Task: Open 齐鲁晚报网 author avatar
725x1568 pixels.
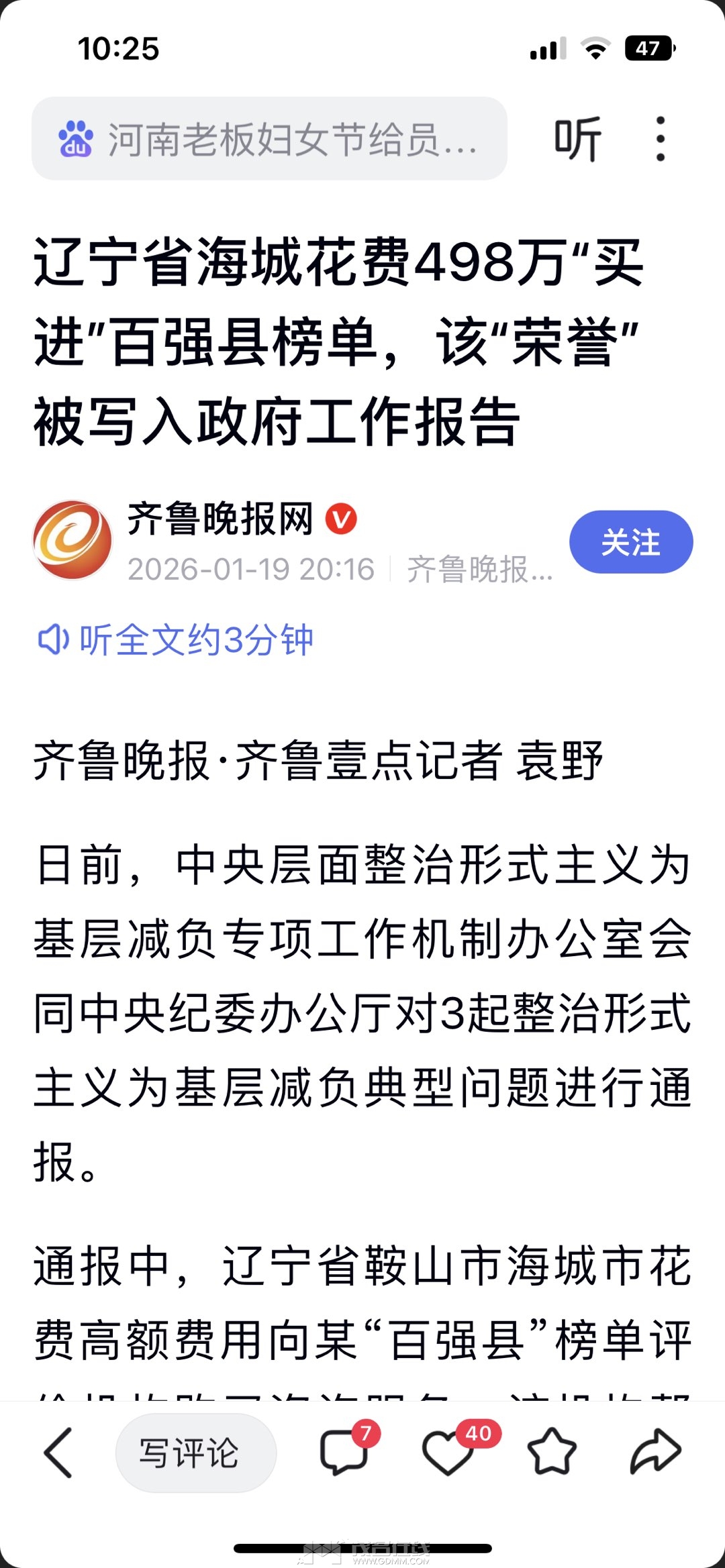Action: click(72, 540)
